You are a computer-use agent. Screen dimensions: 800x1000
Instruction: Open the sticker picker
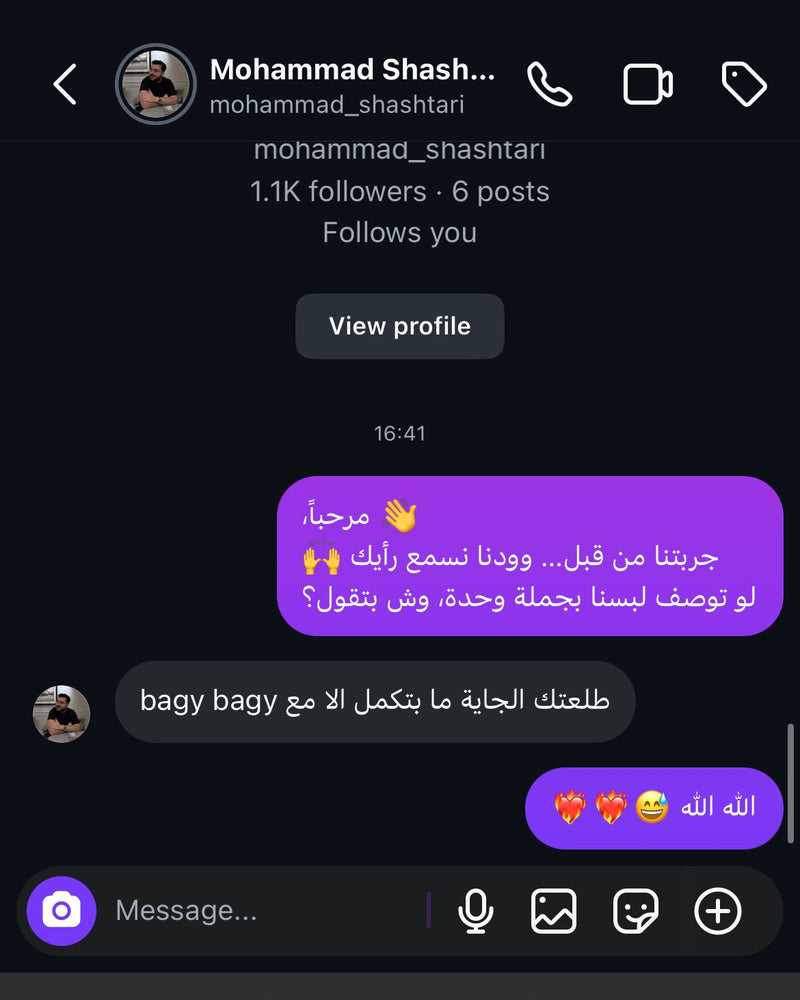(x=636, y=911)
